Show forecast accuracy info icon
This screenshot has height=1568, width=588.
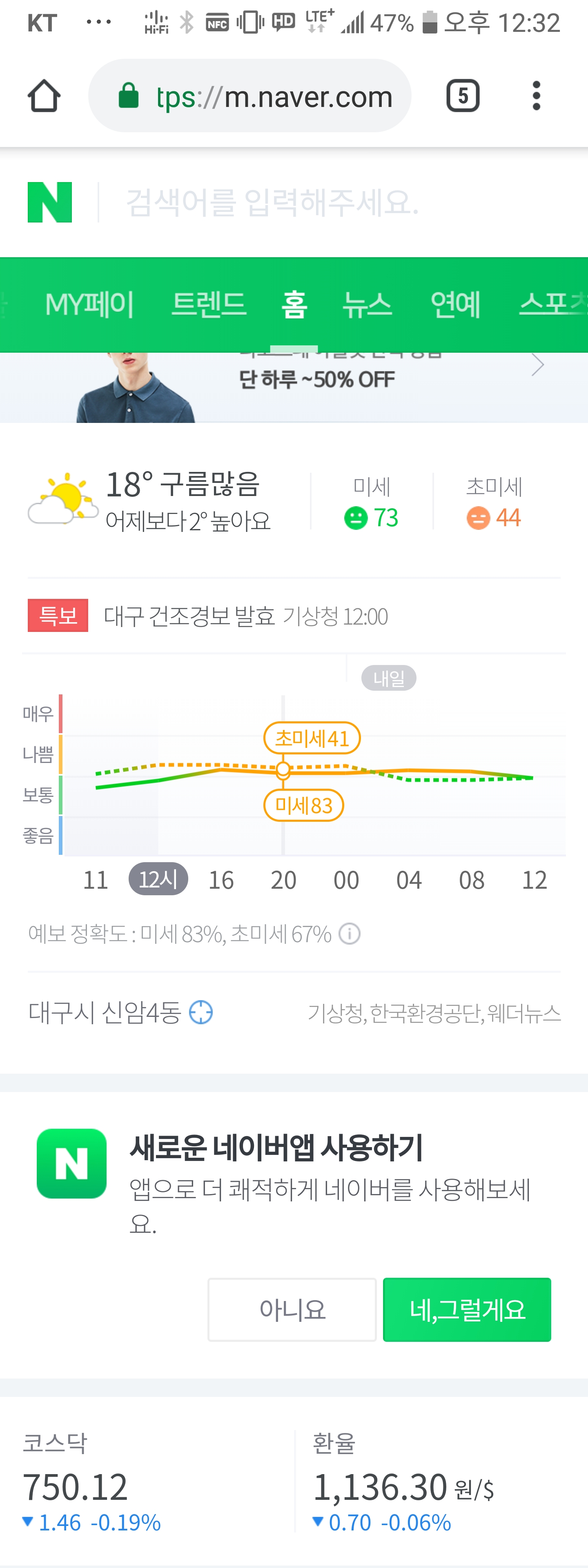pos(350,933)
